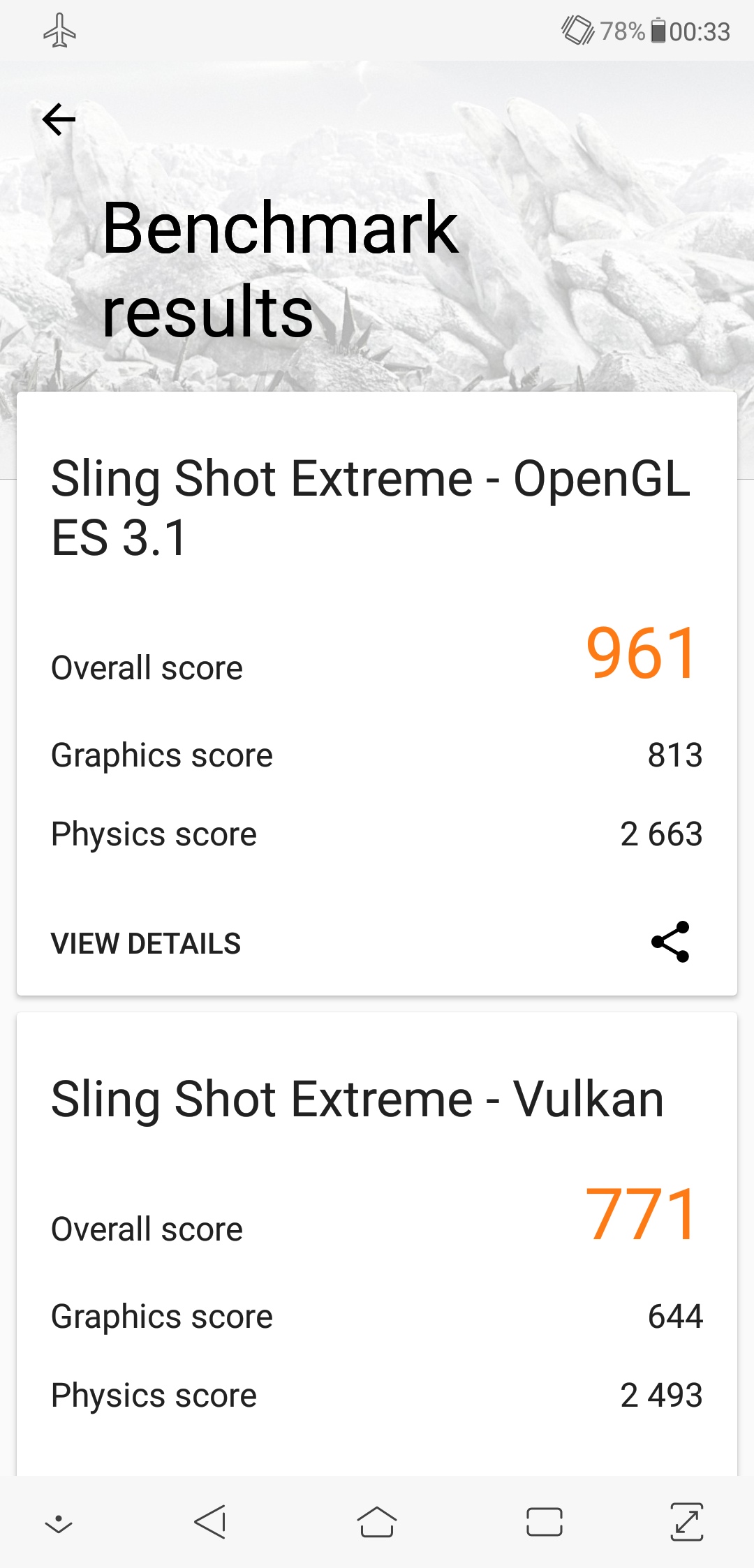
Task: Share the Sling Shot Extreme OpenGL result
Action: tap(670, 942)
